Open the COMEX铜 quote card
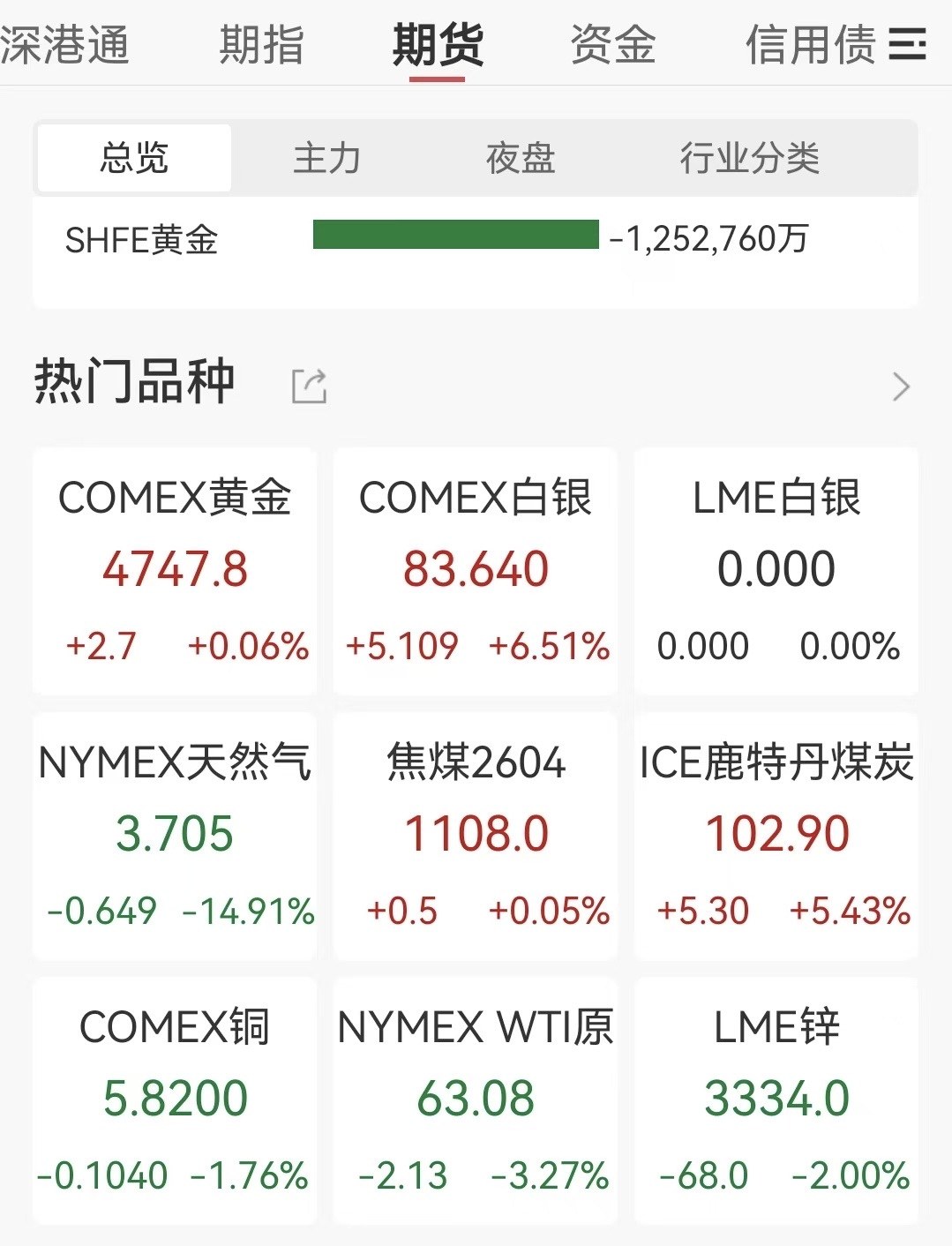This screenshot has height=1246, width=952. click(x=175, y=1100)
